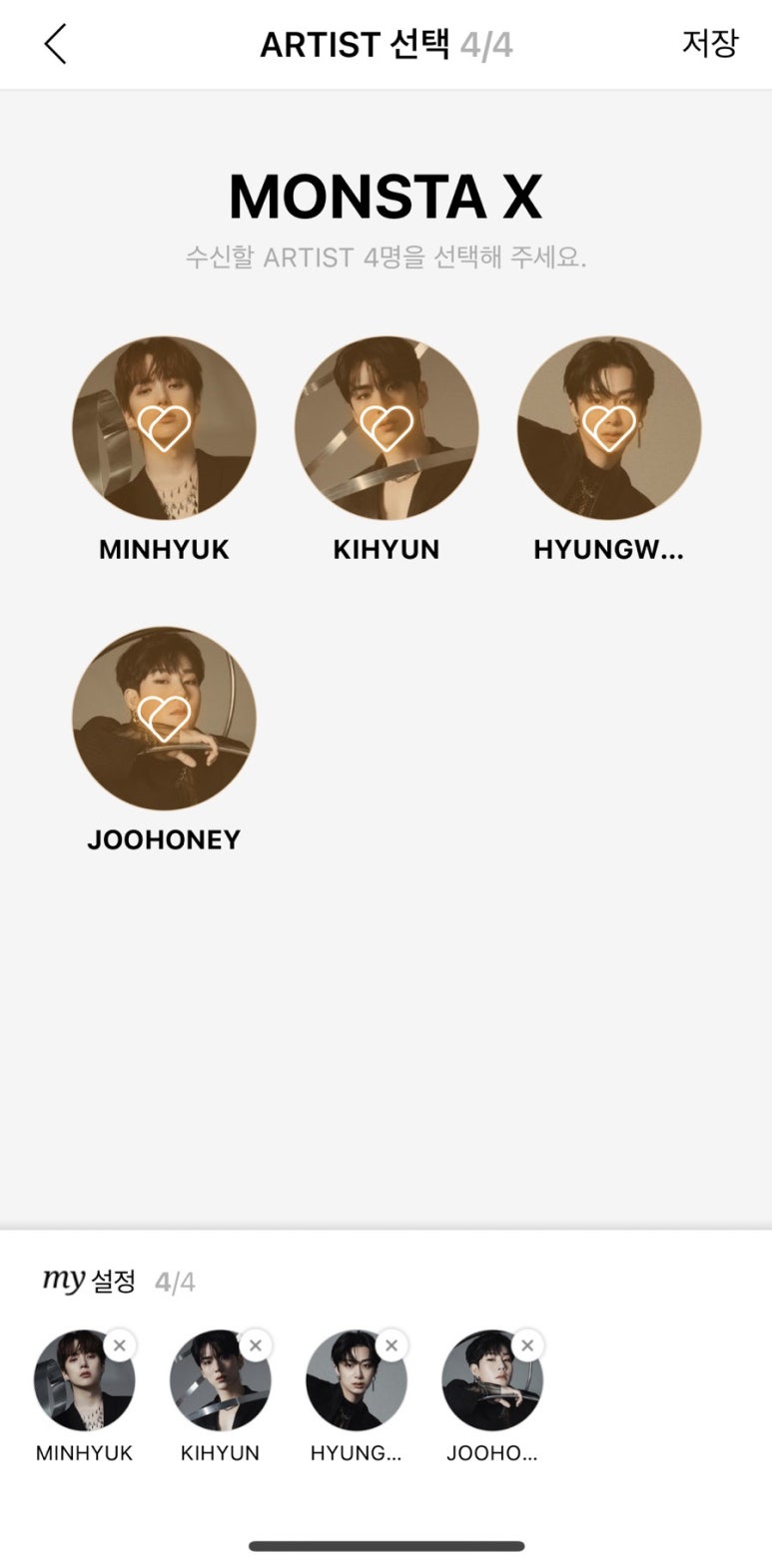This screenshot has width=772, height=1568.
Task: Tap 저장 to save the artist selection
Action: (x=709, y=43)
